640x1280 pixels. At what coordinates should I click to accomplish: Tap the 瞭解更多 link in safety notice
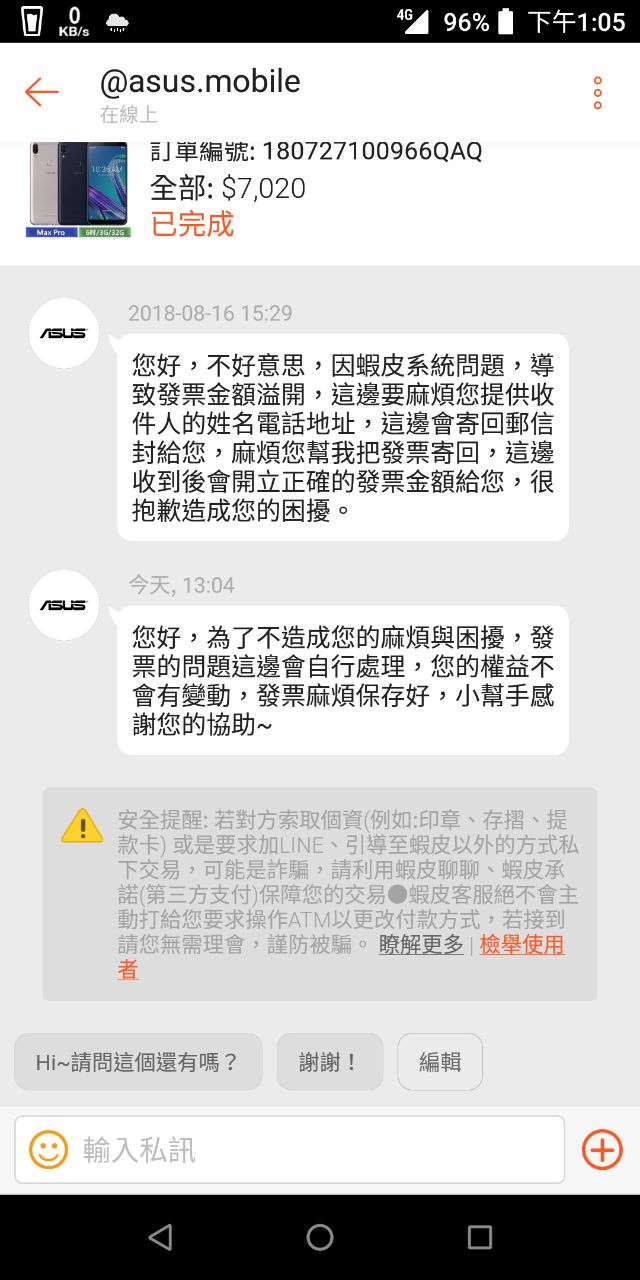click(421, 944)
